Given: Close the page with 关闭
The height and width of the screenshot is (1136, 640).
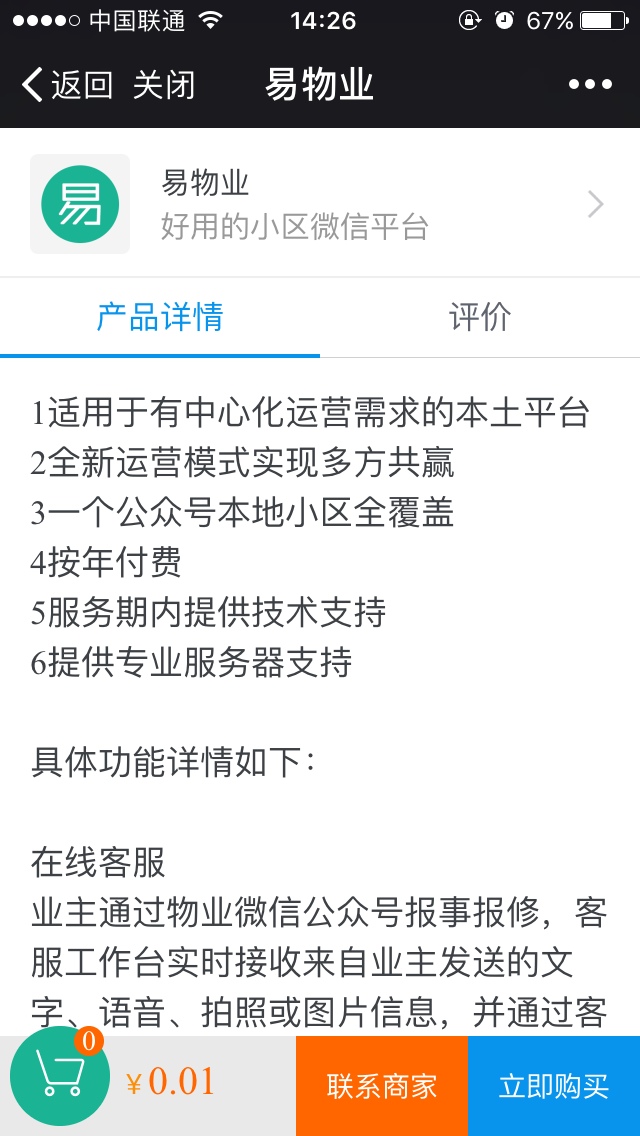Looking at the screenshot, I should tap(164, 85).
